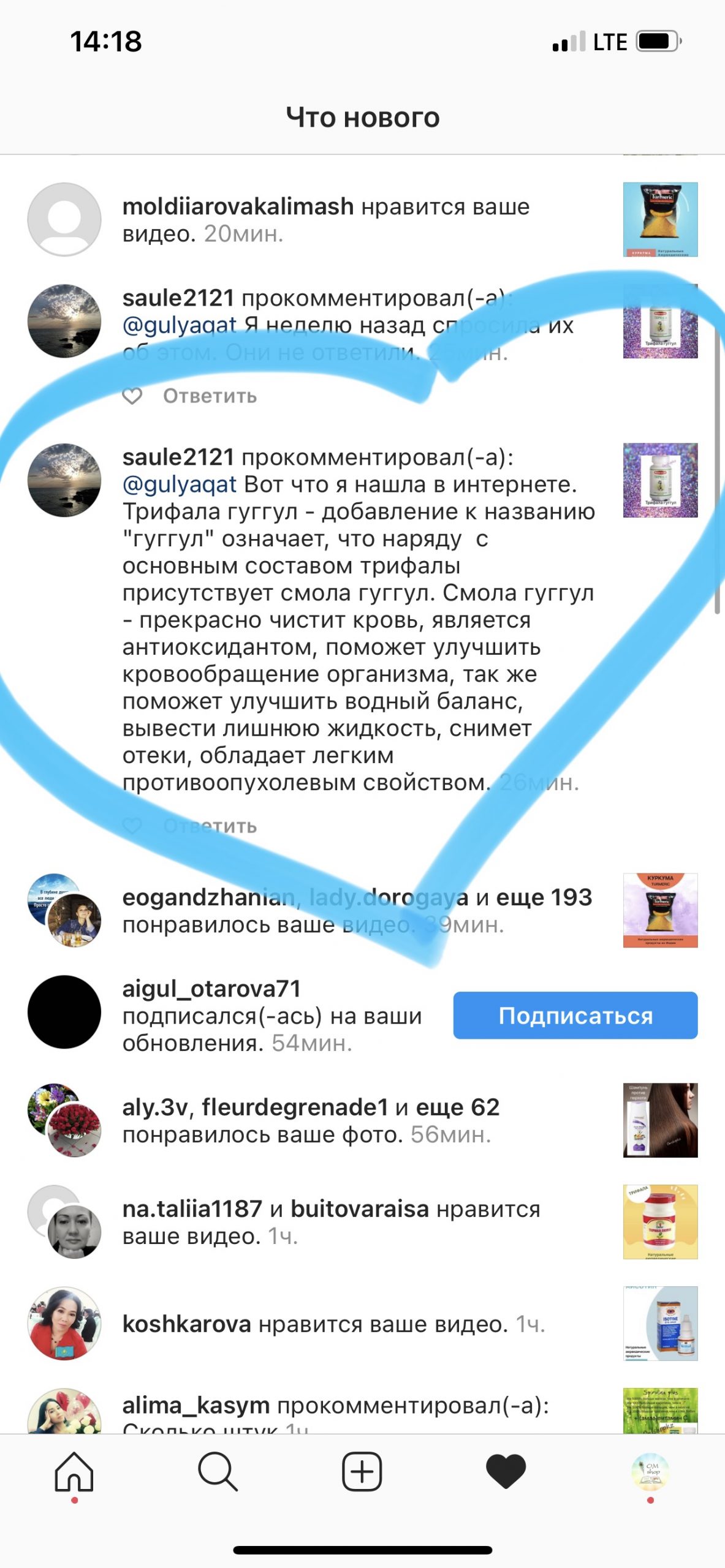Open the shampoo photo thumbnail liked by aly.3v
725x1568 pixels.
660,1120
